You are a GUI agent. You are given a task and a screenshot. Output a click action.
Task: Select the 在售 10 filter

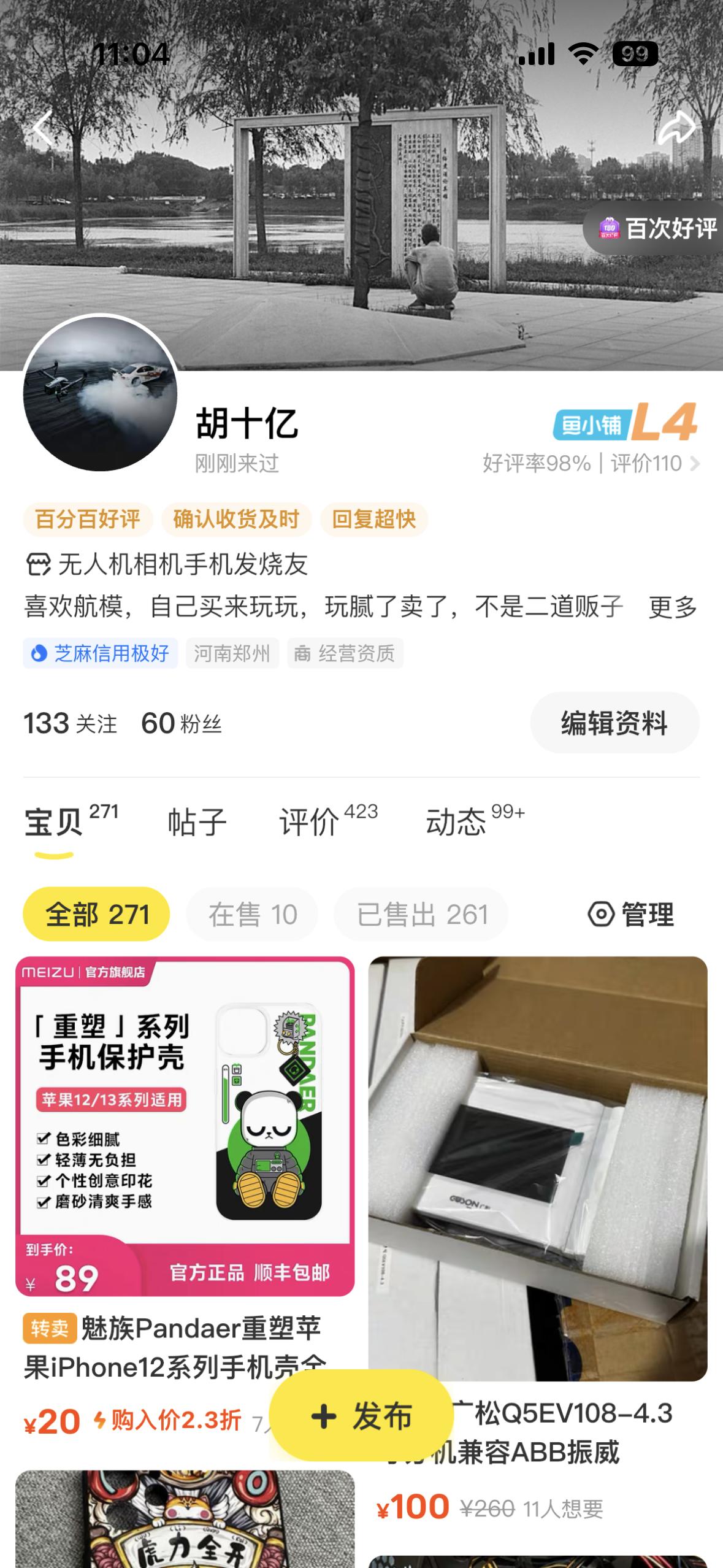coord(251,914)
